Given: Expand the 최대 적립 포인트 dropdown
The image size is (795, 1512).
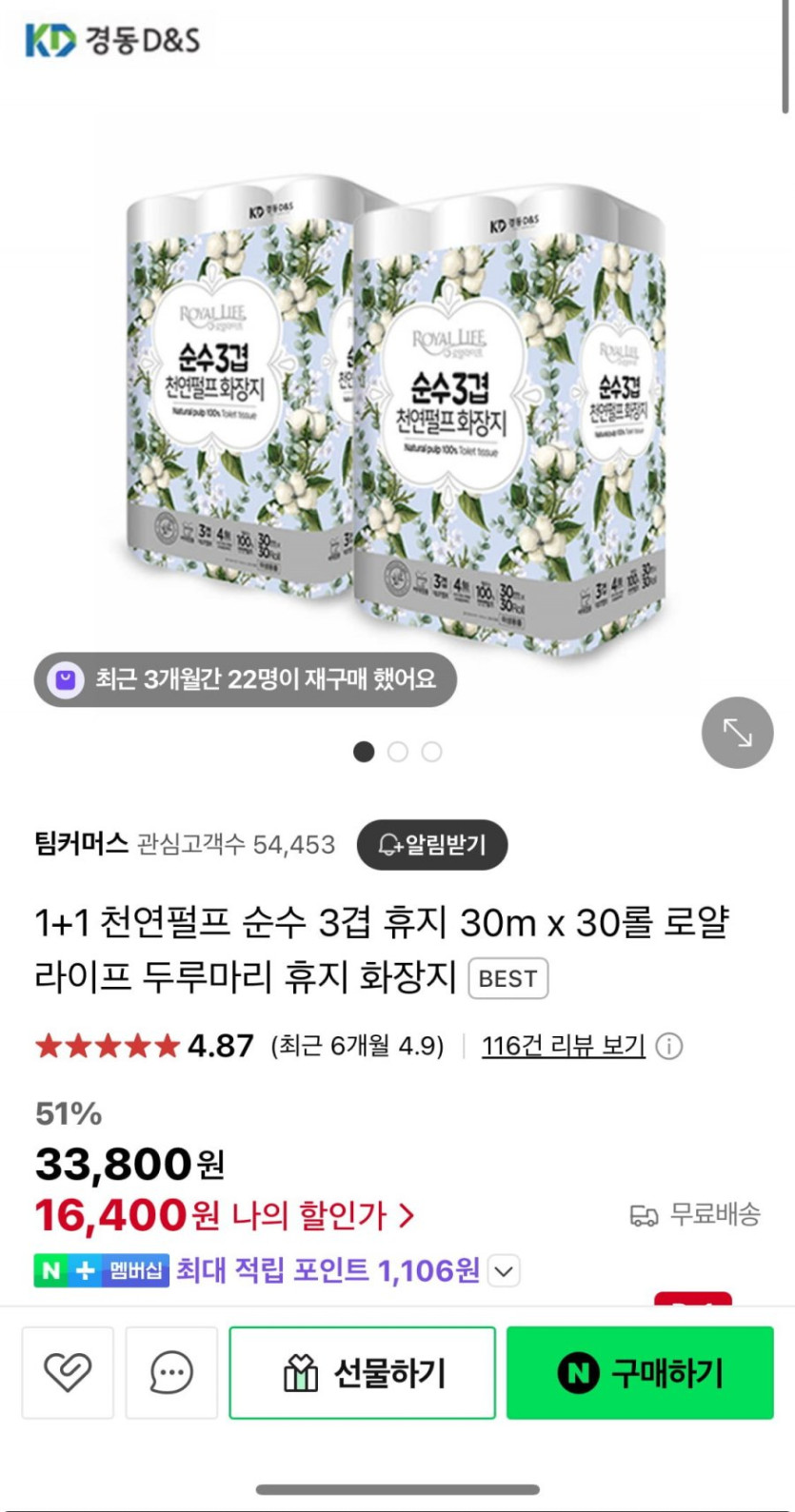Looking at the screenshot, I should (x=505, y=1270).
